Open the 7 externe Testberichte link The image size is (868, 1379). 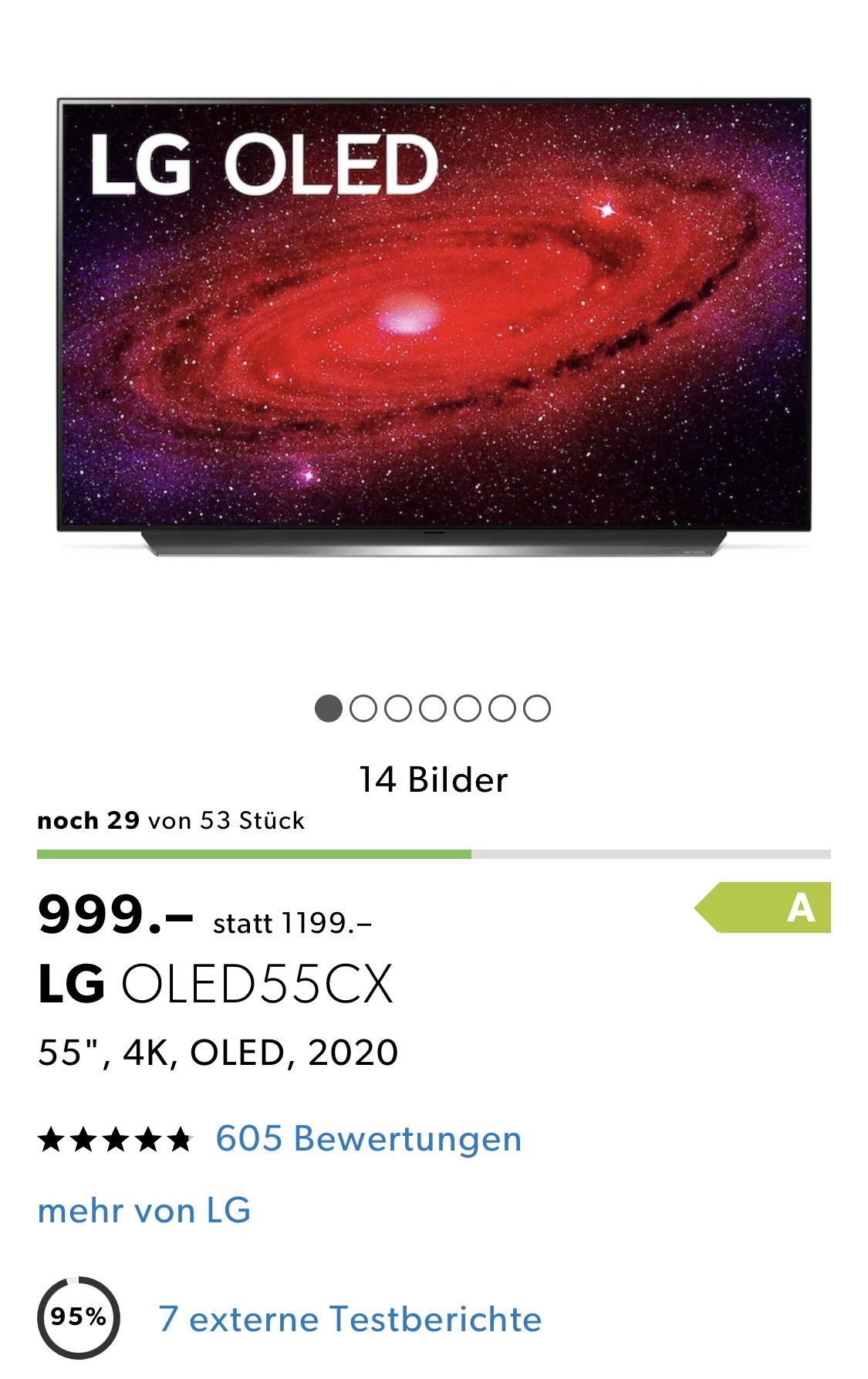[350, 1320]
